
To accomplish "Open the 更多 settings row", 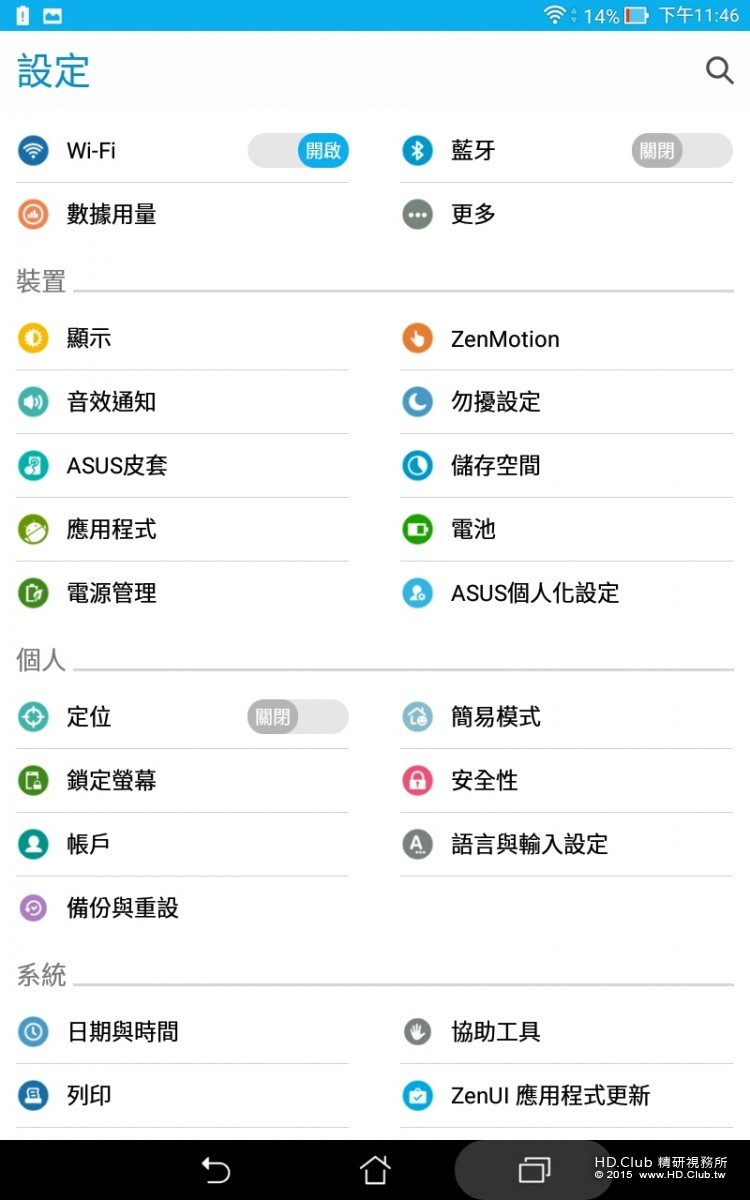I will (x=473, y=214).
